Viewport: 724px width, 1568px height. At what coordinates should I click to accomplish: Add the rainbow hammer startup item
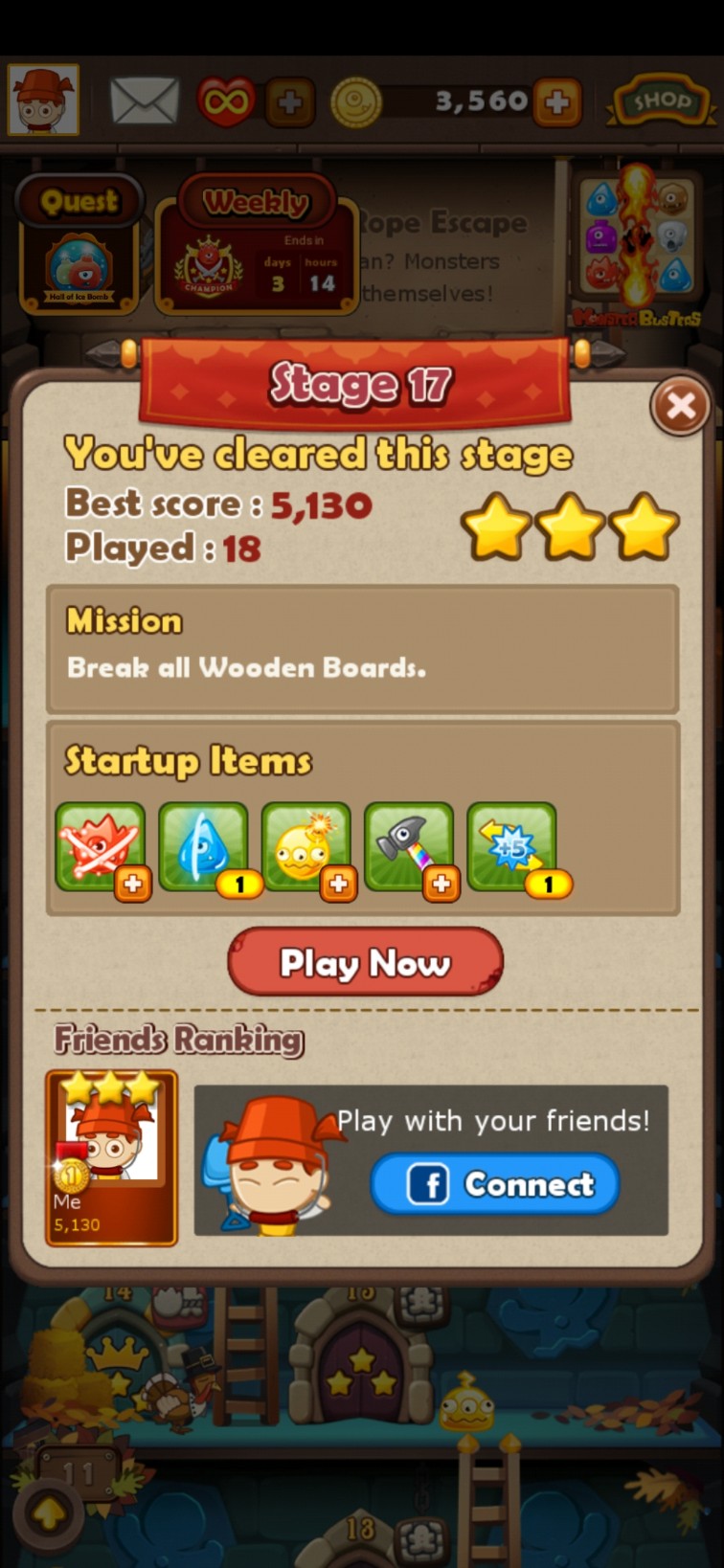[x=409, y=849]
